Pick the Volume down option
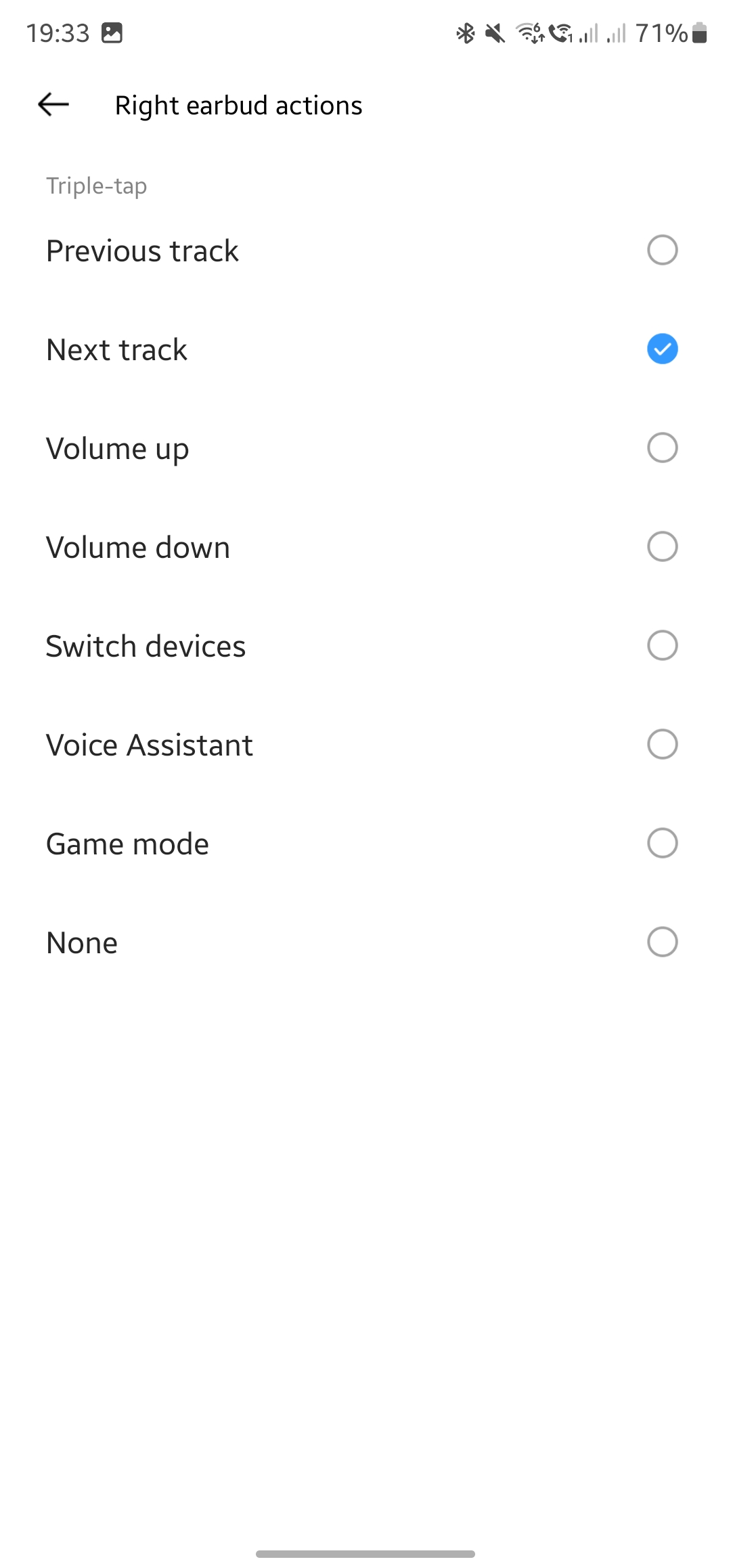This screenshot has width=731, height=1568. point(365,547)
